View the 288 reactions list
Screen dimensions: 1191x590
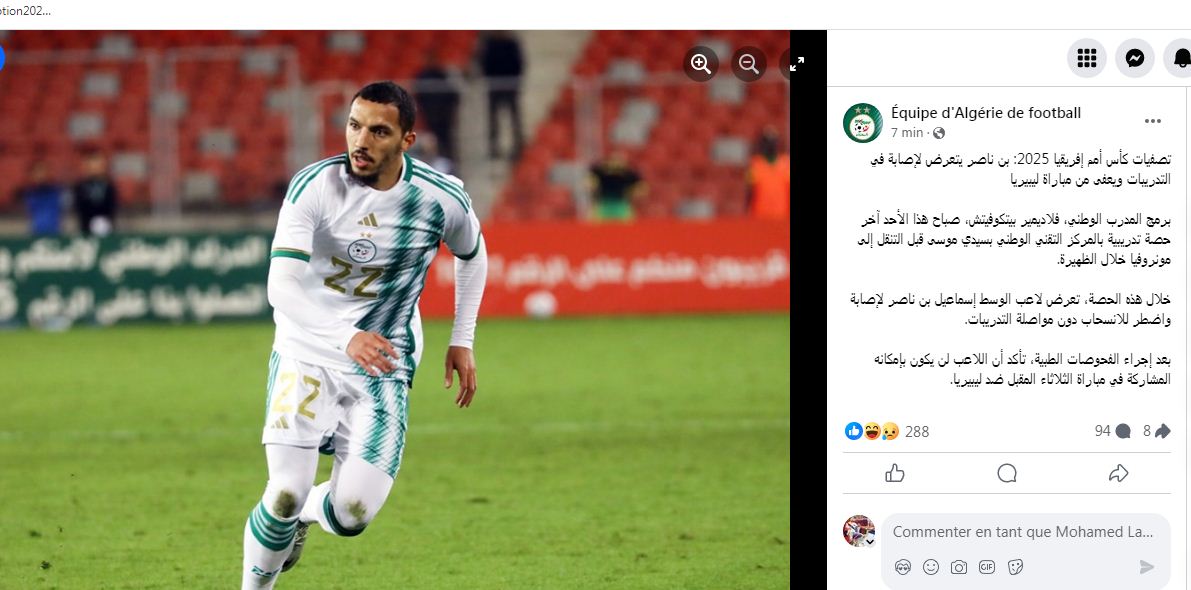tap(916, 432)
